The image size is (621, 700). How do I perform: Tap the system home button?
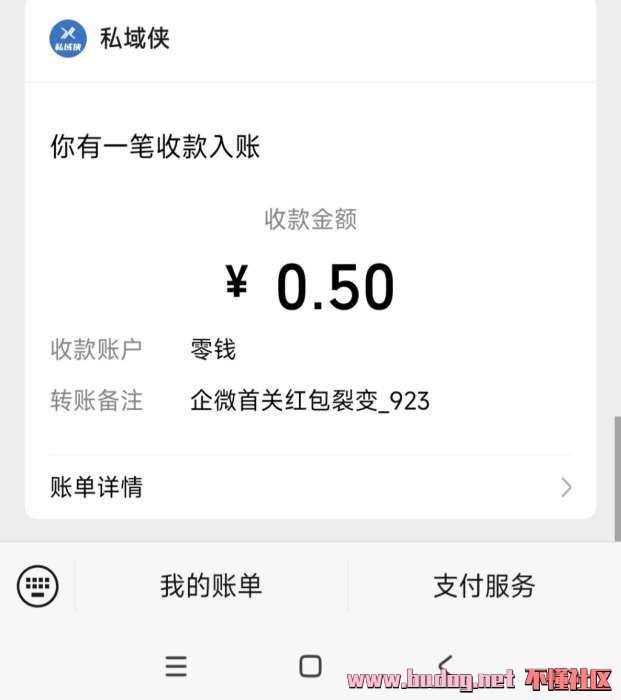pyautogui.click(x=311, y=666)
